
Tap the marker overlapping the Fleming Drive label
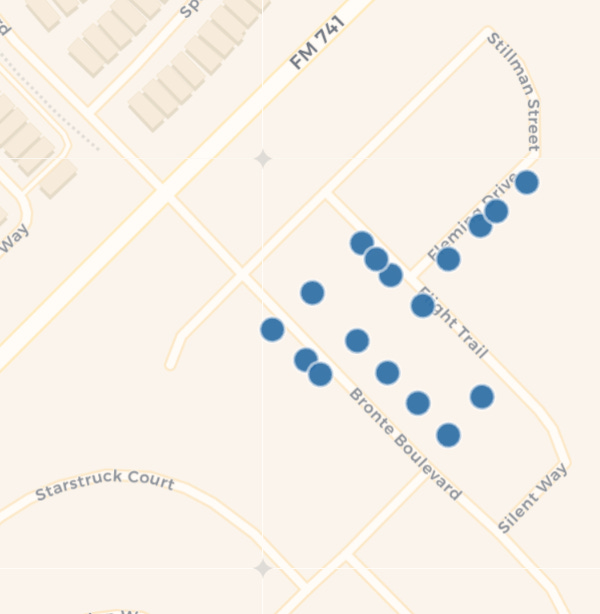pos(496,211)
